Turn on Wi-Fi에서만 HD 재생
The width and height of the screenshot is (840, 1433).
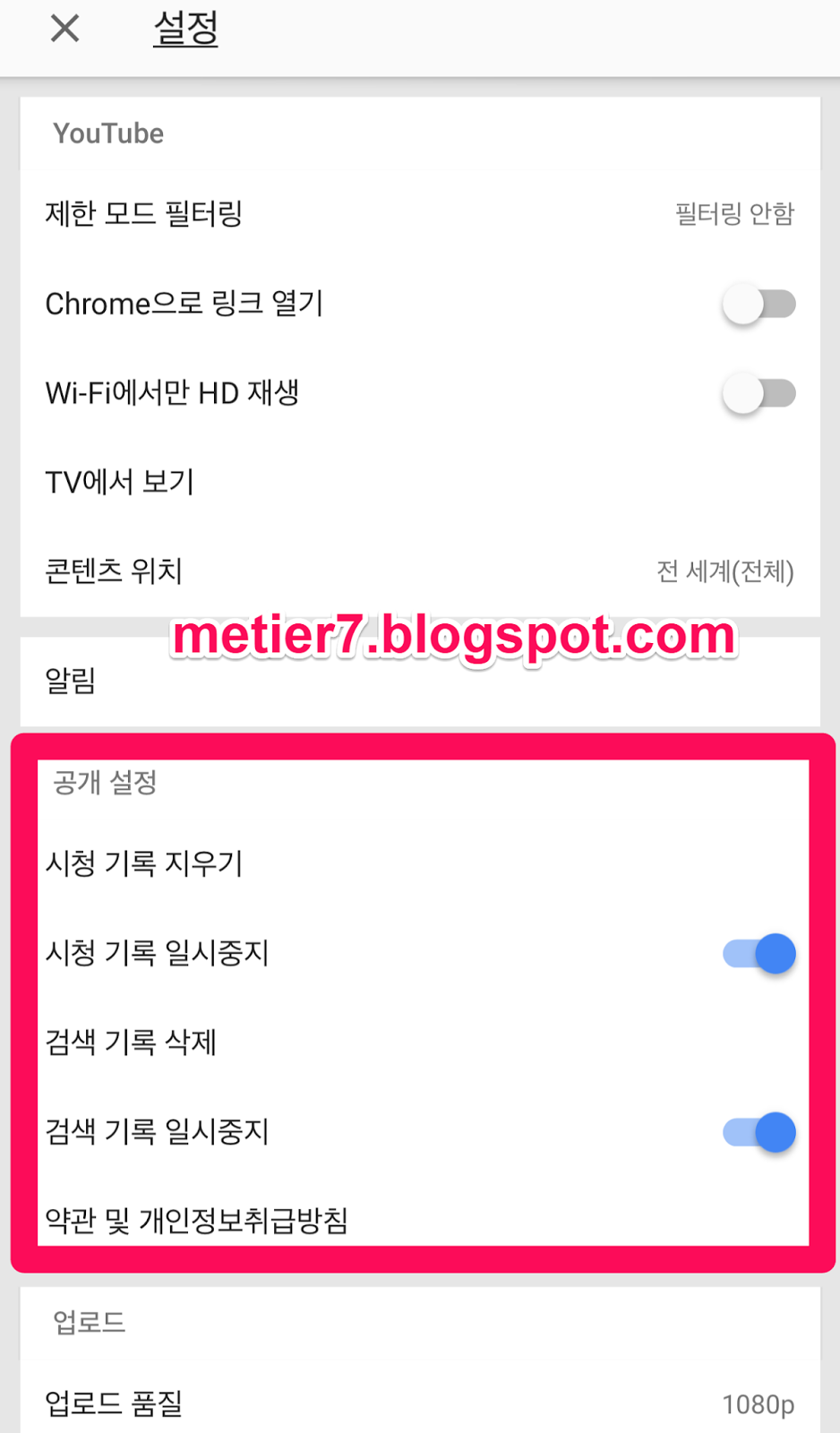(759, 393)
